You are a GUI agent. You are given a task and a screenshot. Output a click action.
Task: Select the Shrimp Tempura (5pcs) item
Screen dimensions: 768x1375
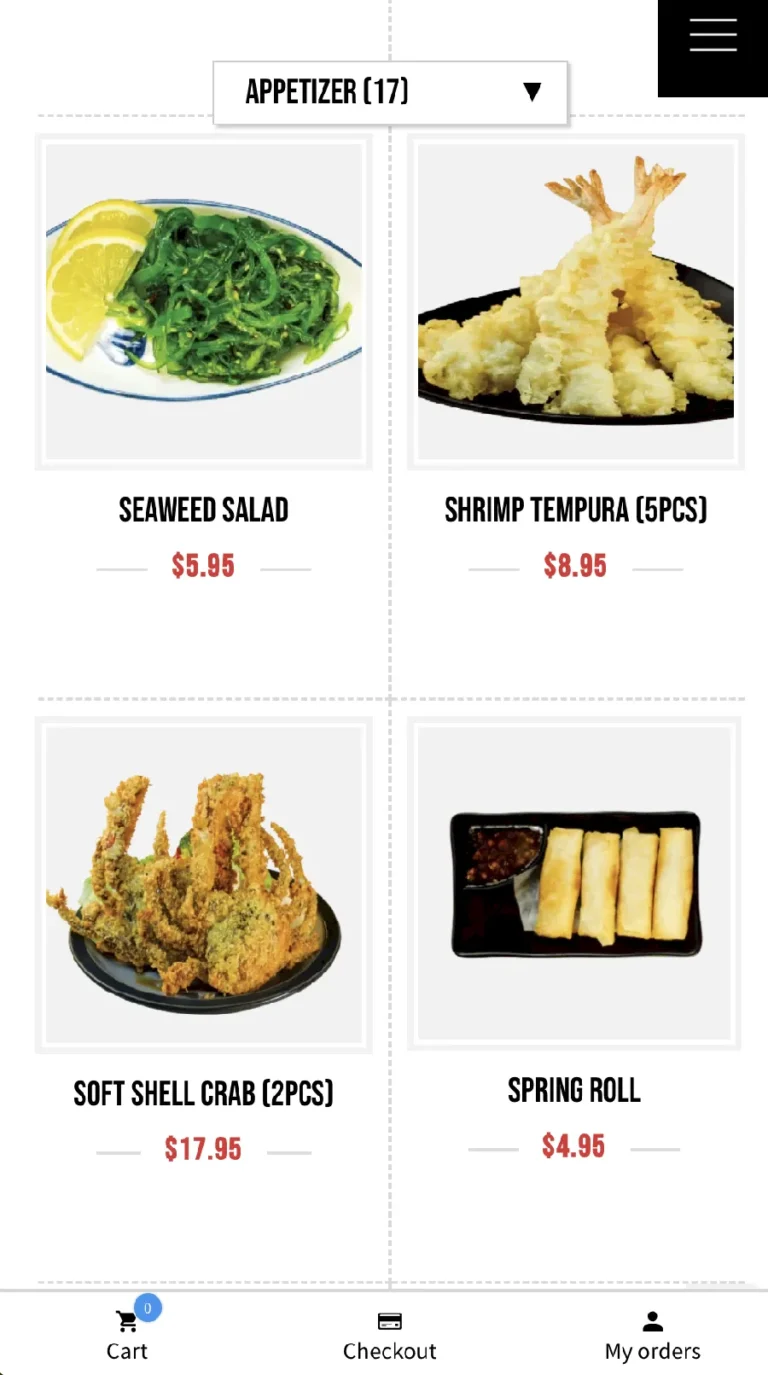tap(575, 302)
